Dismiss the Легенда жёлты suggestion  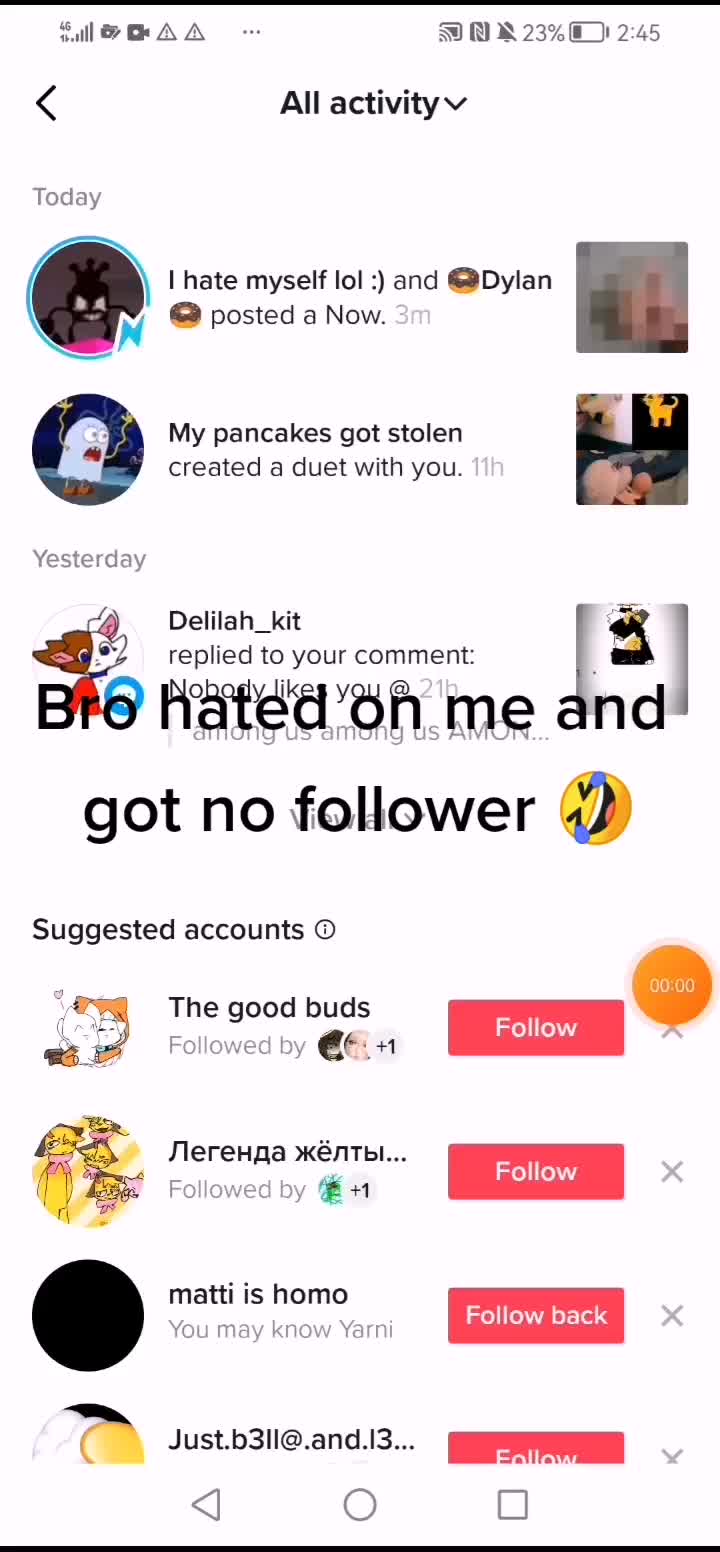click(x=672, y=1171)
